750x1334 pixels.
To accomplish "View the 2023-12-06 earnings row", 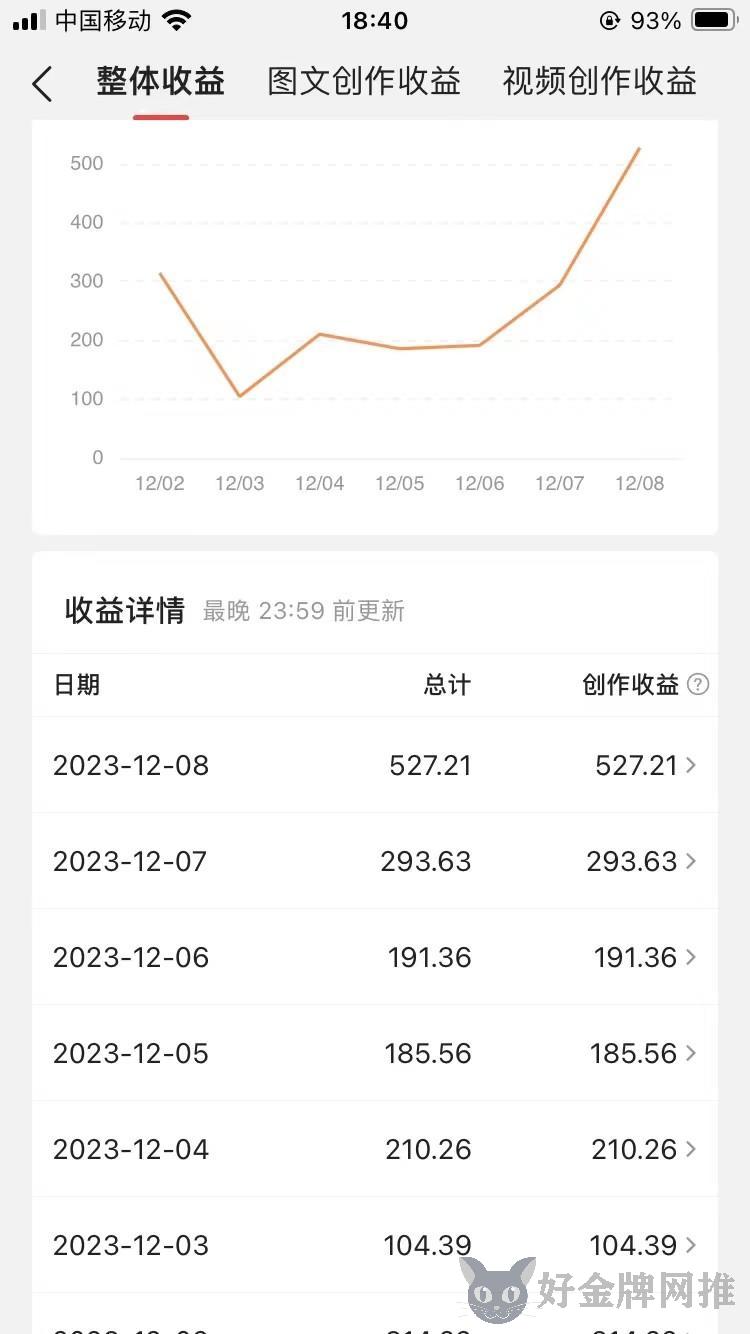I will click(375, 957).
